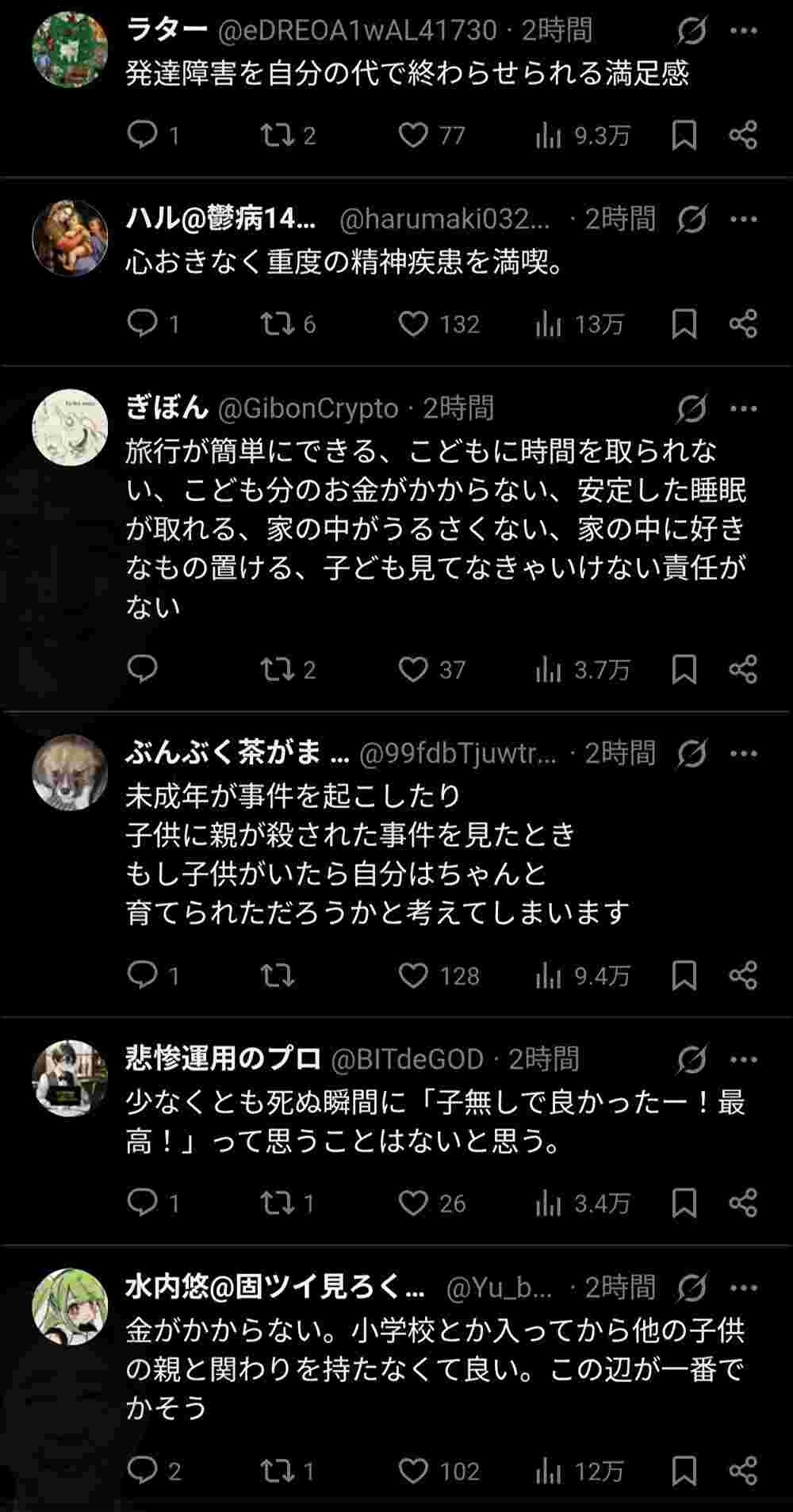This screenshot has height=1512, width=793.
Task: Open the @GibonCrypto username link
Action: 308,409
